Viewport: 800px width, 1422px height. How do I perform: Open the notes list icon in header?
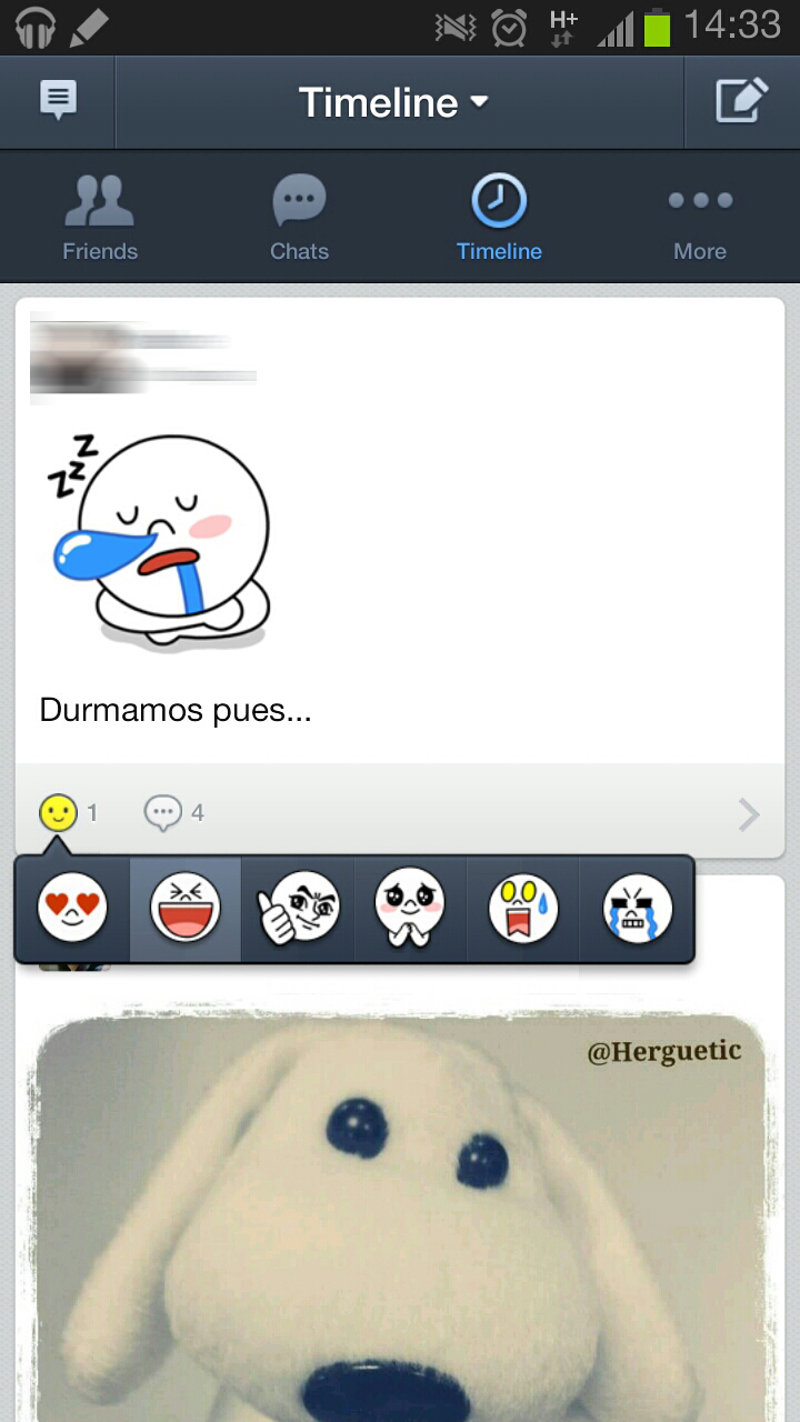58,101
